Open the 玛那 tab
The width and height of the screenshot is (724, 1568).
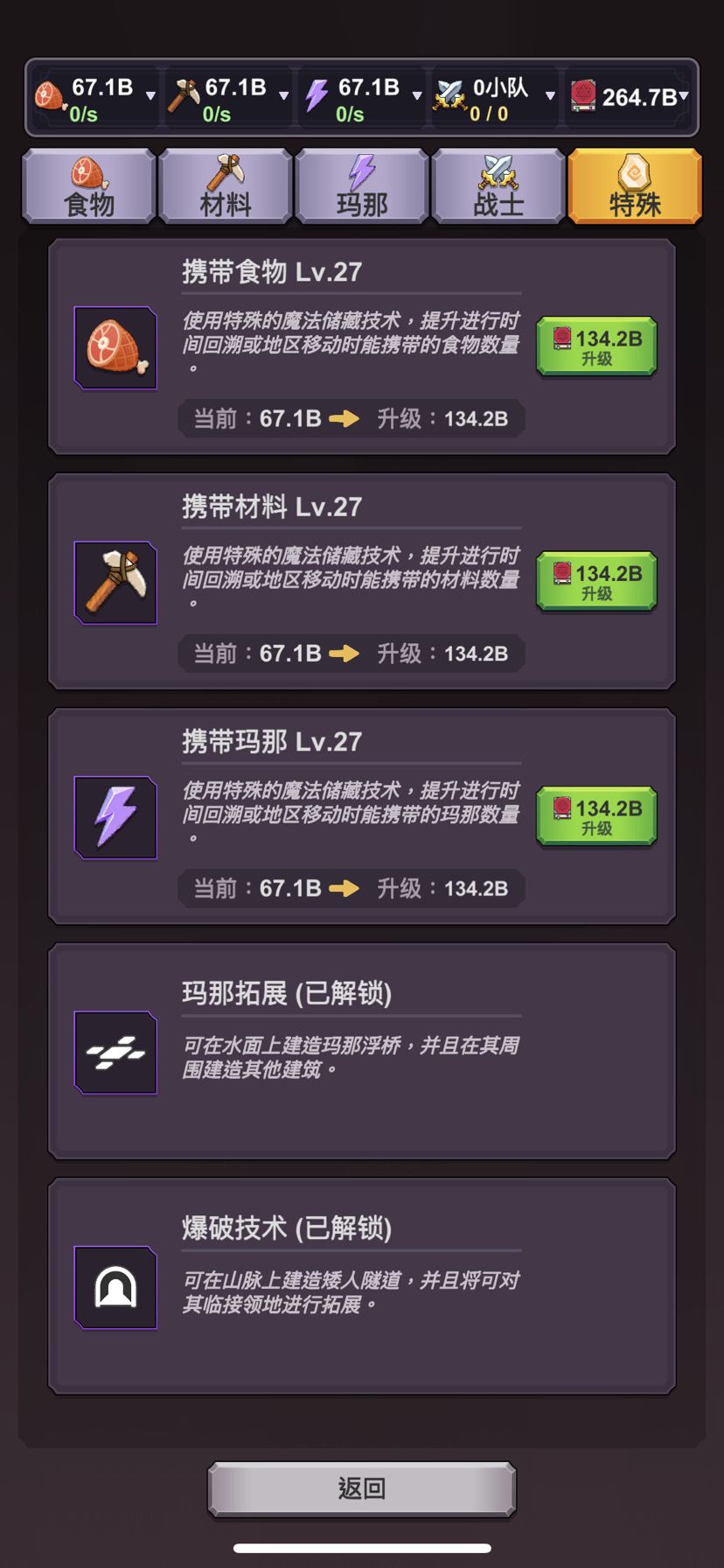point(362,186)
